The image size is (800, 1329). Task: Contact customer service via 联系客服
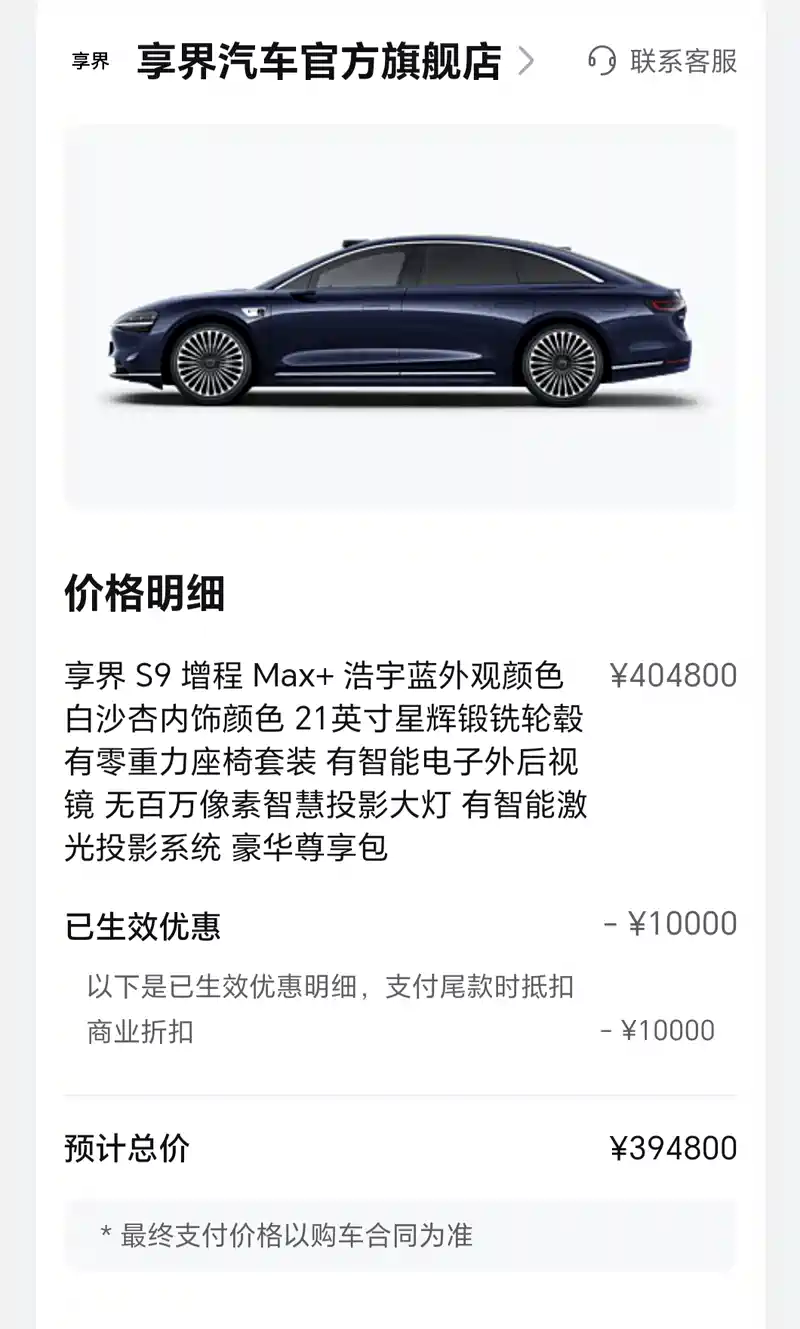click(662, 61)
